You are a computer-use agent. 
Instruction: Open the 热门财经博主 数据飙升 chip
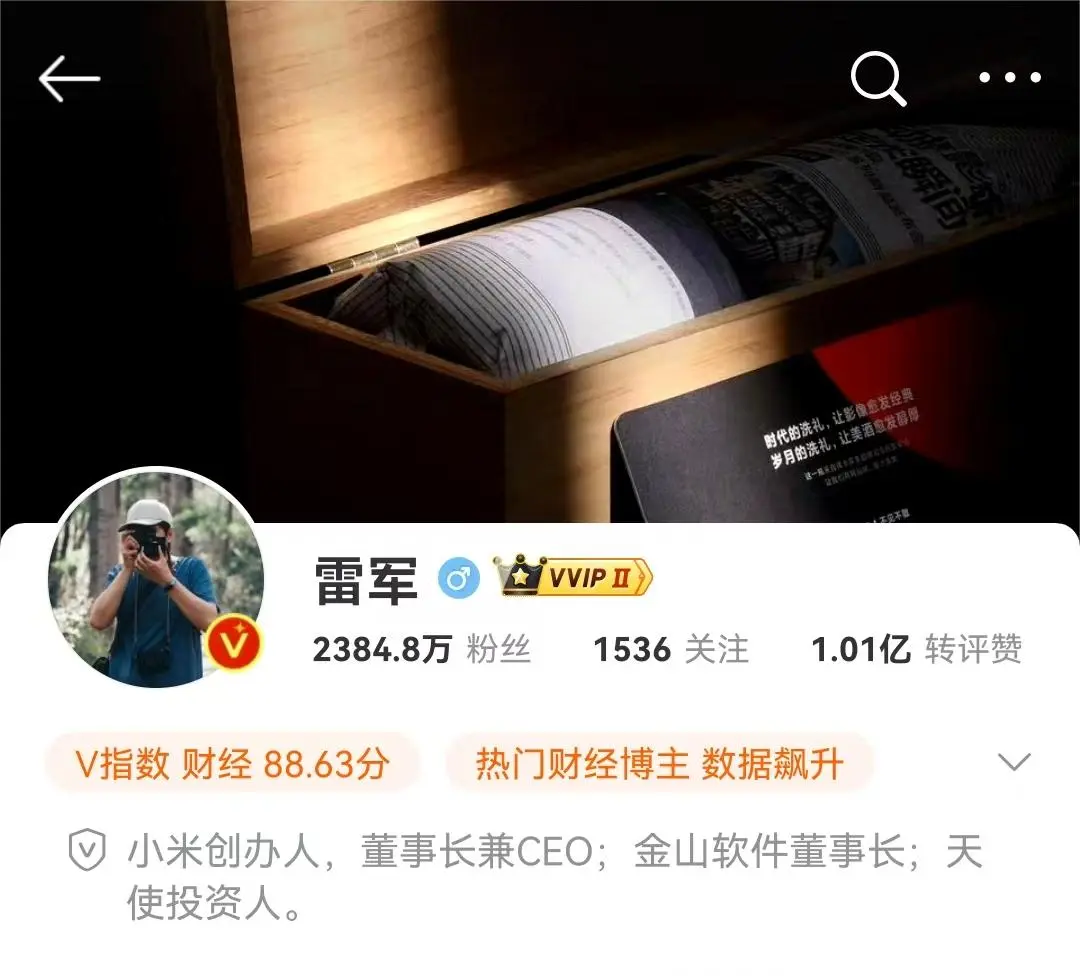click(x=659, y=765)
